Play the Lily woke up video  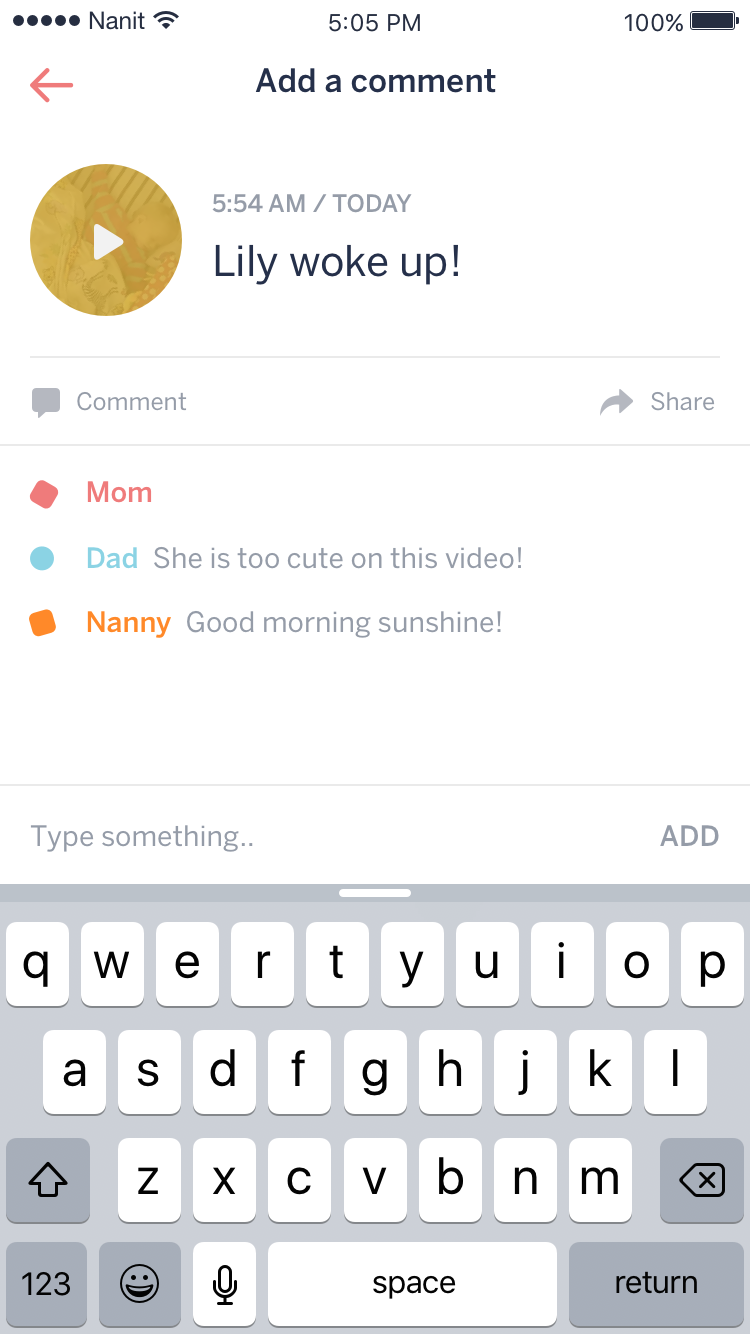106,241
